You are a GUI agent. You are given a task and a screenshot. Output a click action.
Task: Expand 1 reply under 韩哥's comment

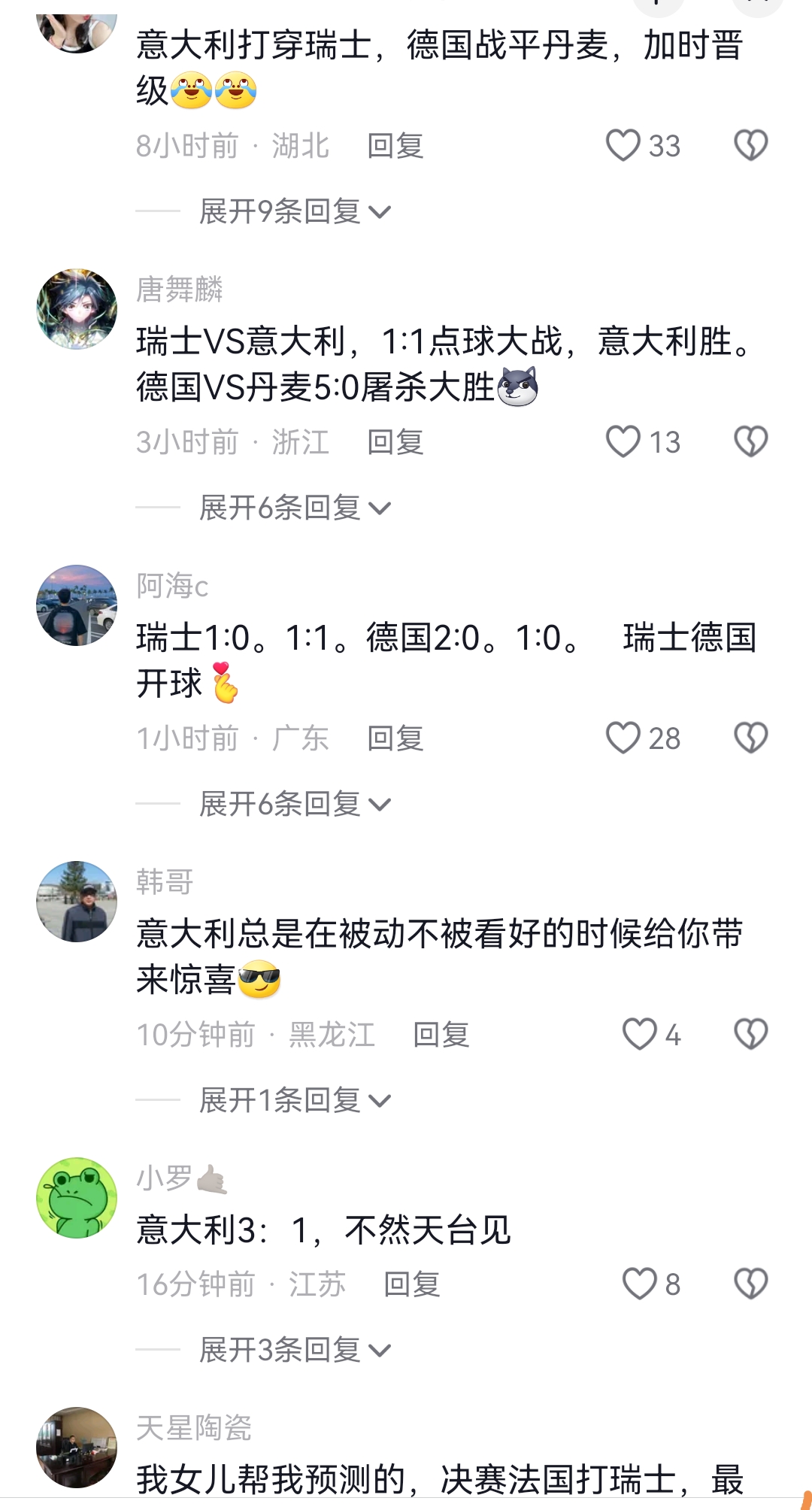tap(295, 1101)
